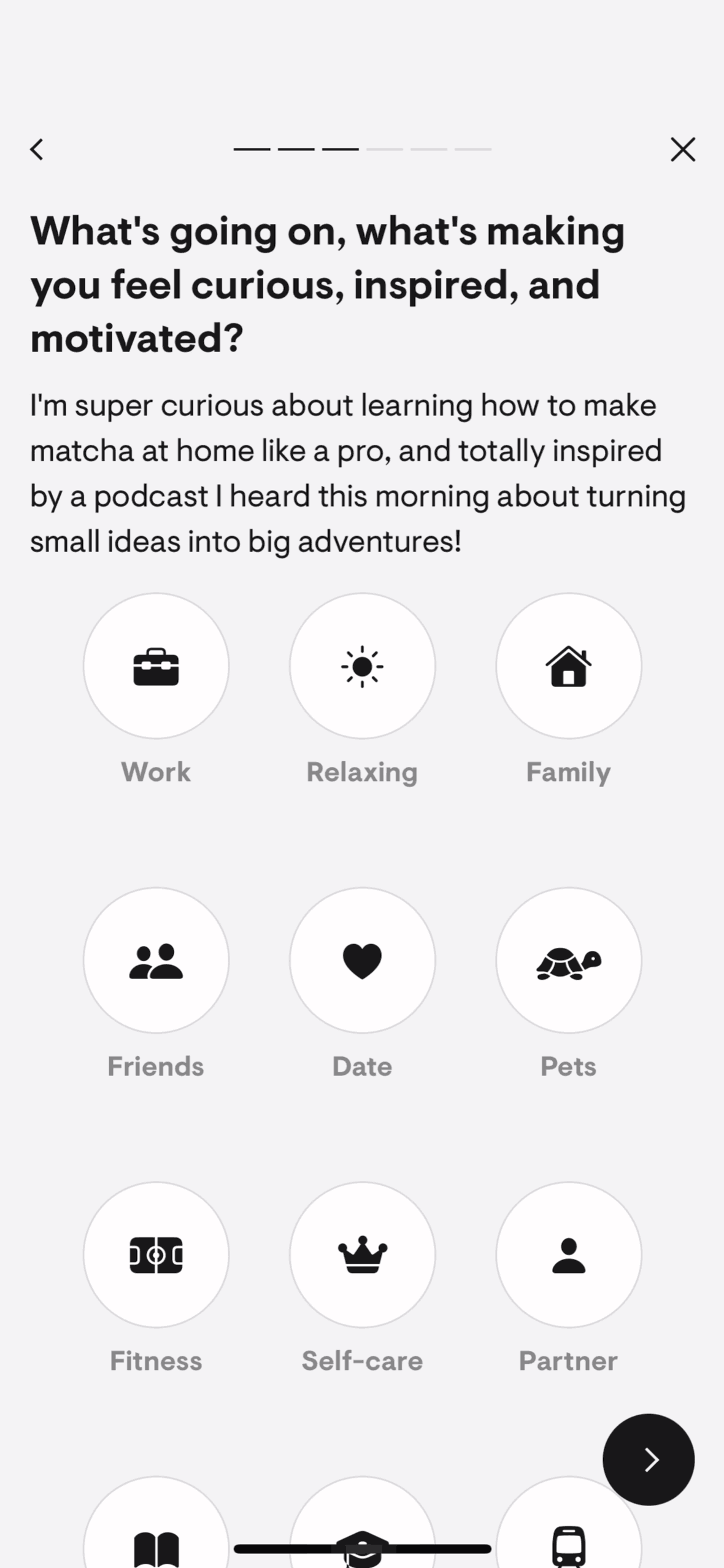724x1568 pixels.
Task: Mark Self-care with the crown icon
Action: (362, 1255)
